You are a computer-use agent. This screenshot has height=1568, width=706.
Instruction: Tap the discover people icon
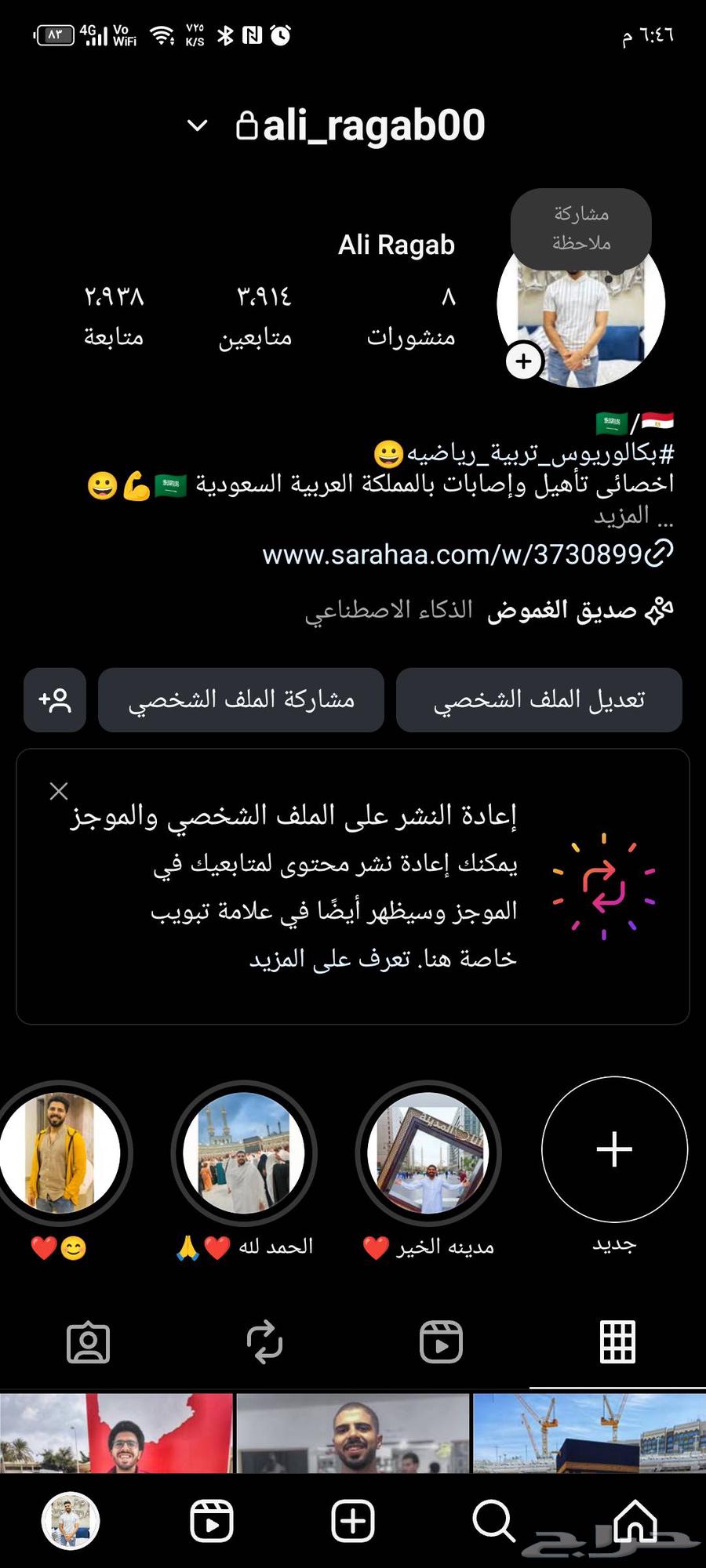pos(54,700)
